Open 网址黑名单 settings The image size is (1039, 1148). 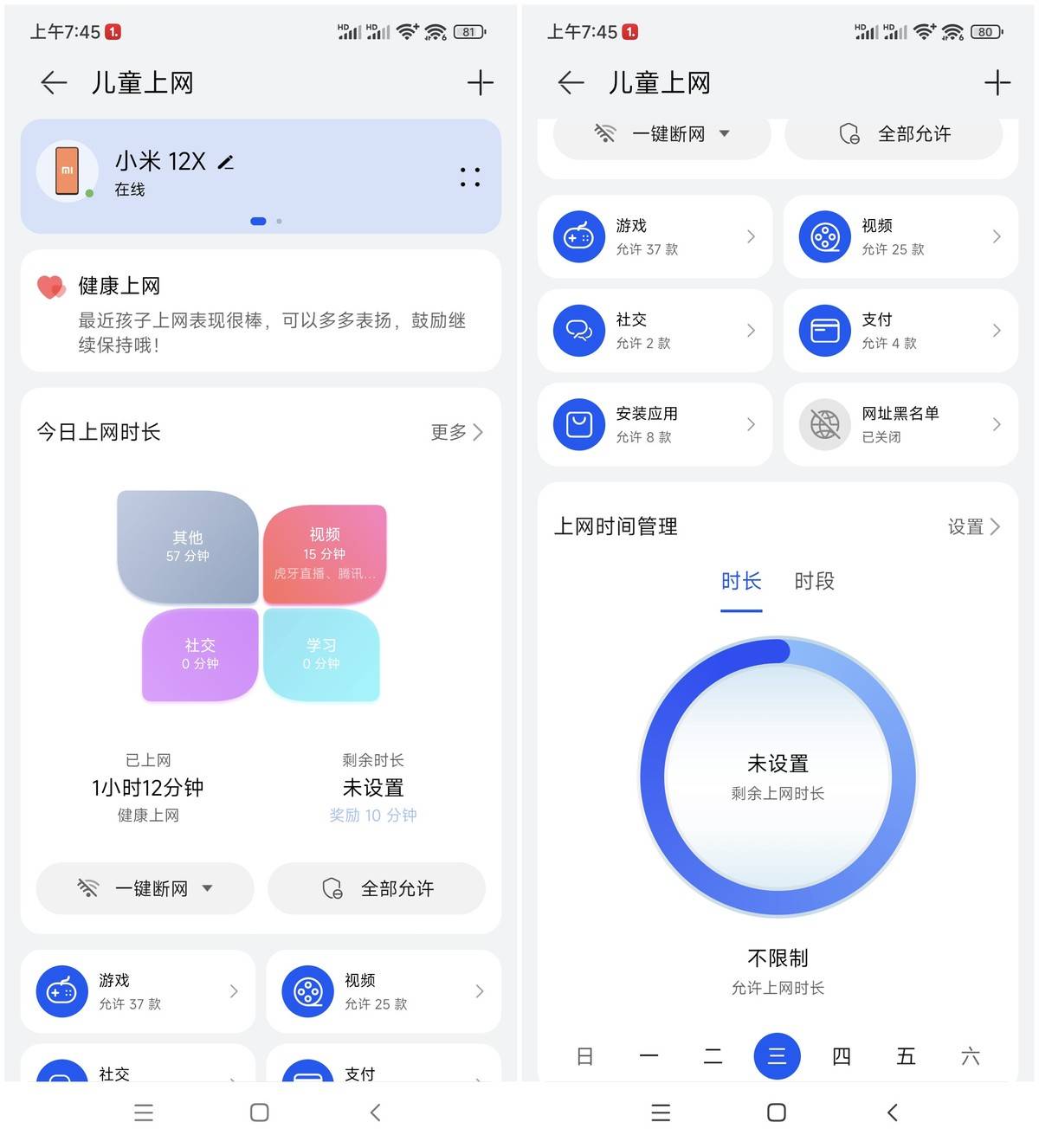tap(900, 424)
